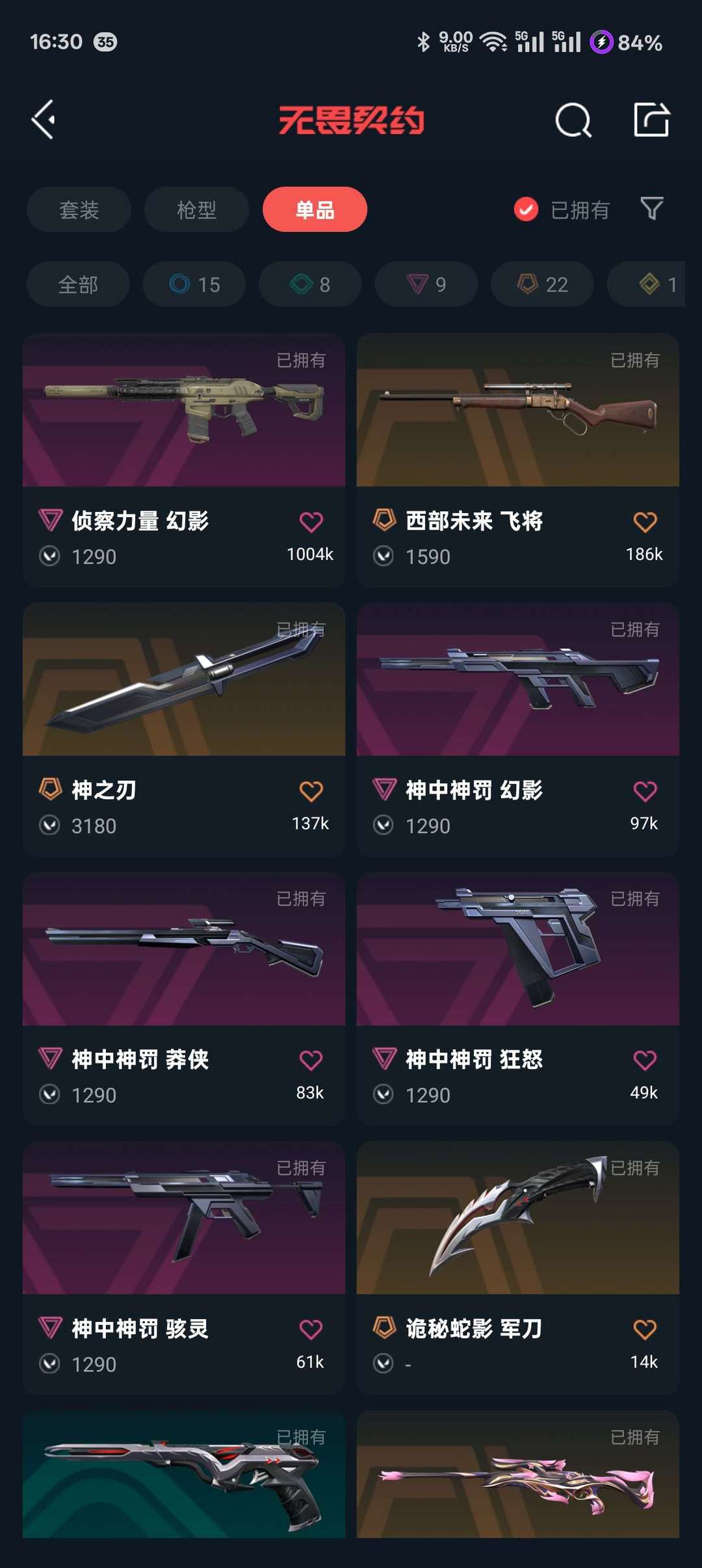Image resolution: width=702 pixels, height=1568 pixels.
Task: Filter by the purple chip showing 9
Action: [x=426, y=284]
